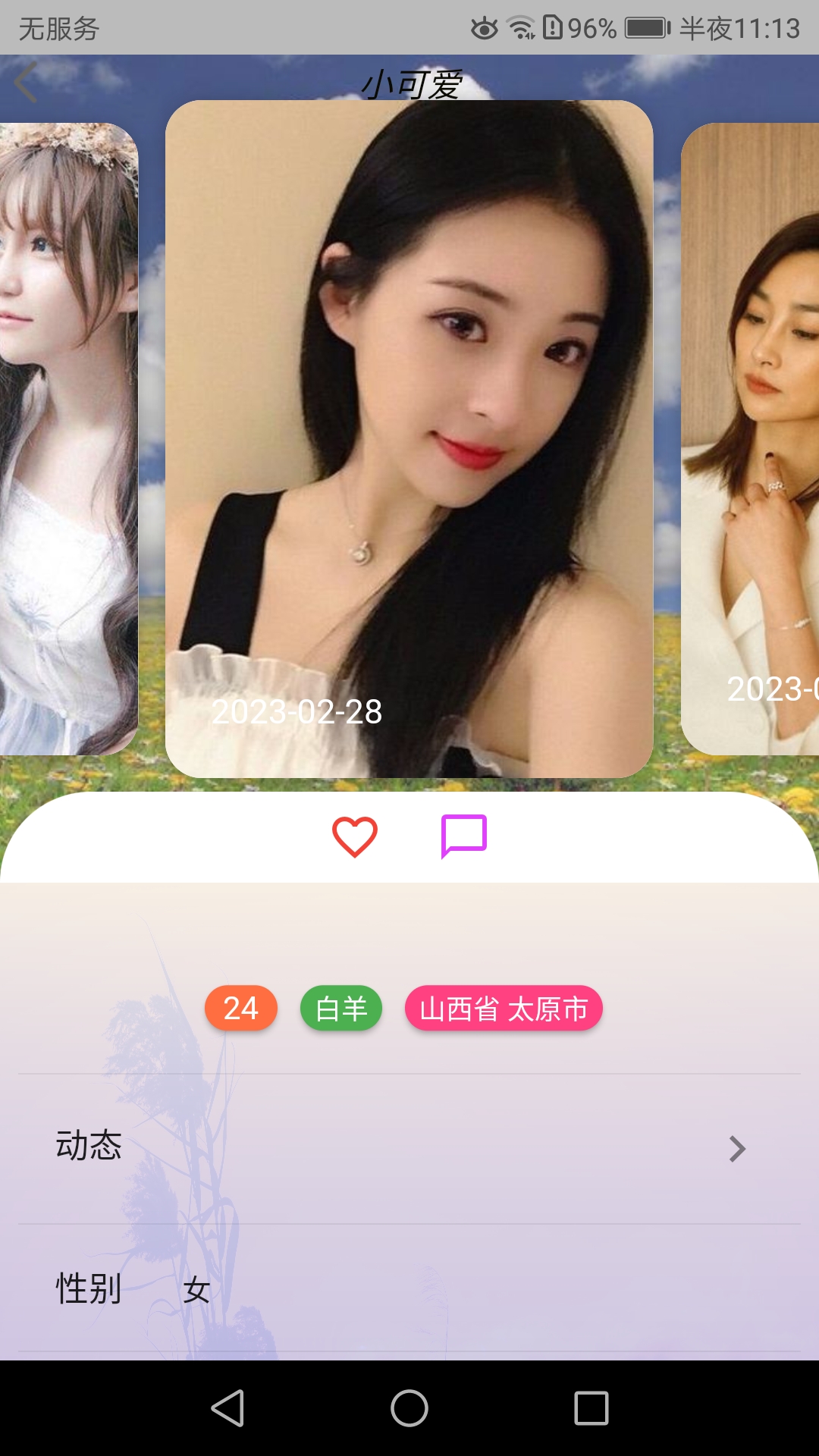This screenshot has height=1456, width=819.
Task: Open the system recent apps view
Action: pos(591,1408)
